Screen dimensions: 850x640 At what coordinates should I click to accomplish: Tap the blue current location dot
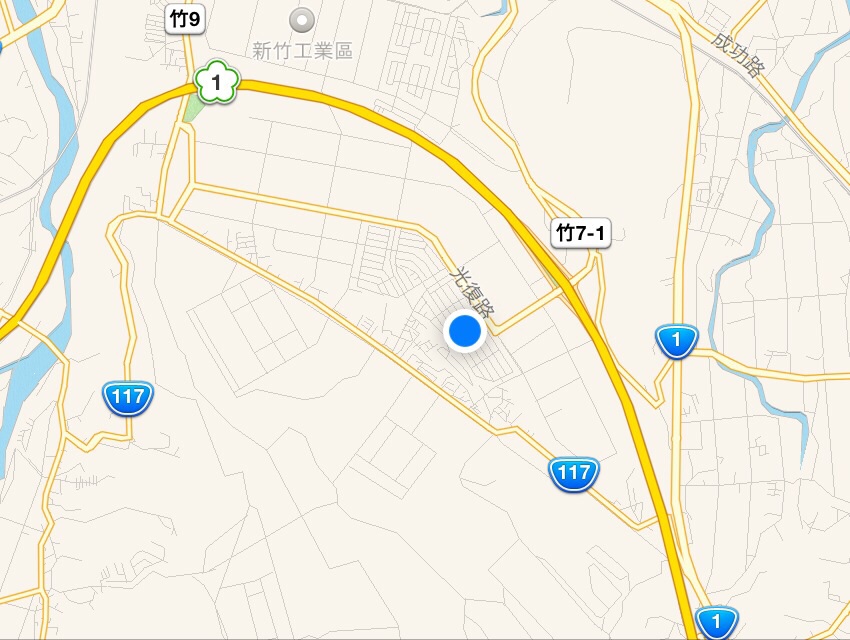click(465, 332)
